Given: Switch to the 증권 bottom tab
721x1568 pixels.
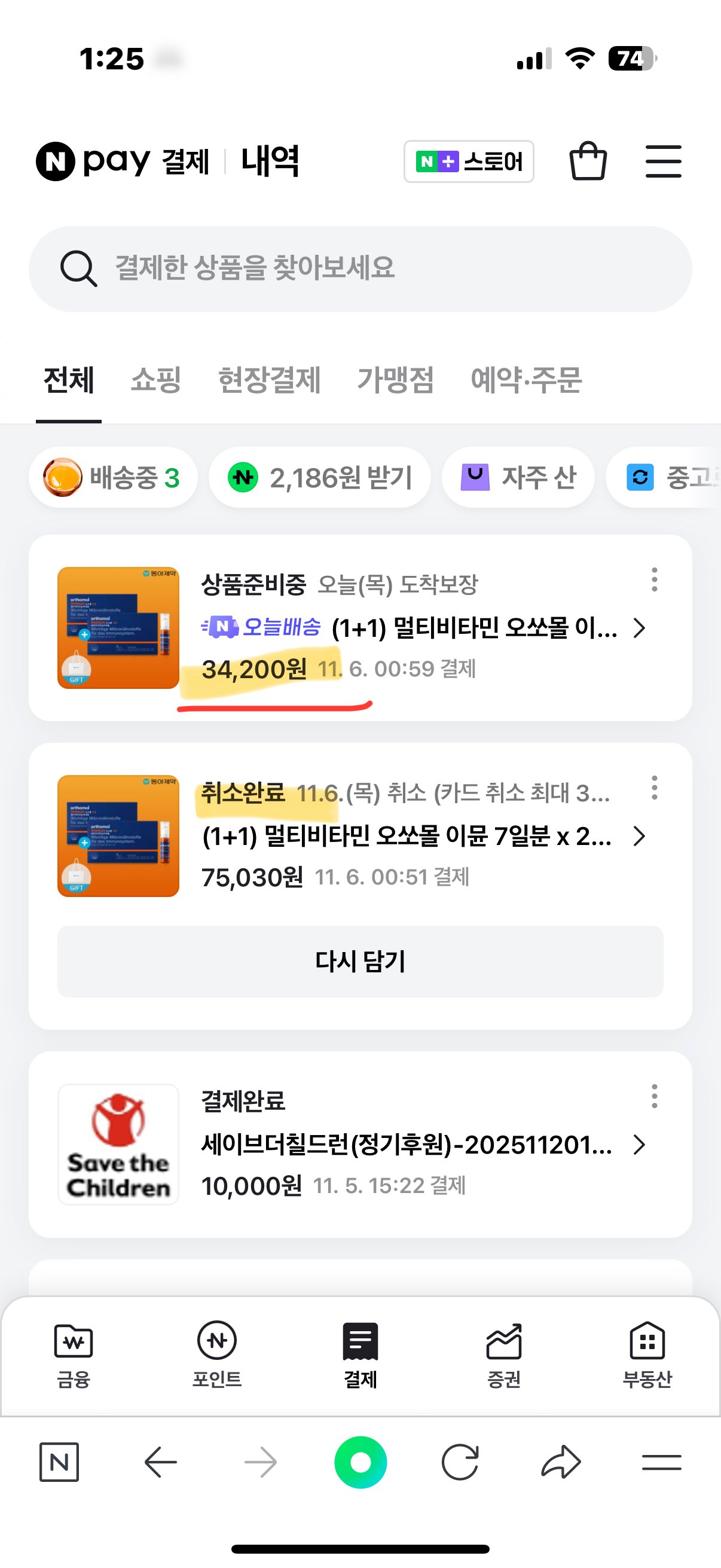Looking at the screenshot, I should (504, 1354).
